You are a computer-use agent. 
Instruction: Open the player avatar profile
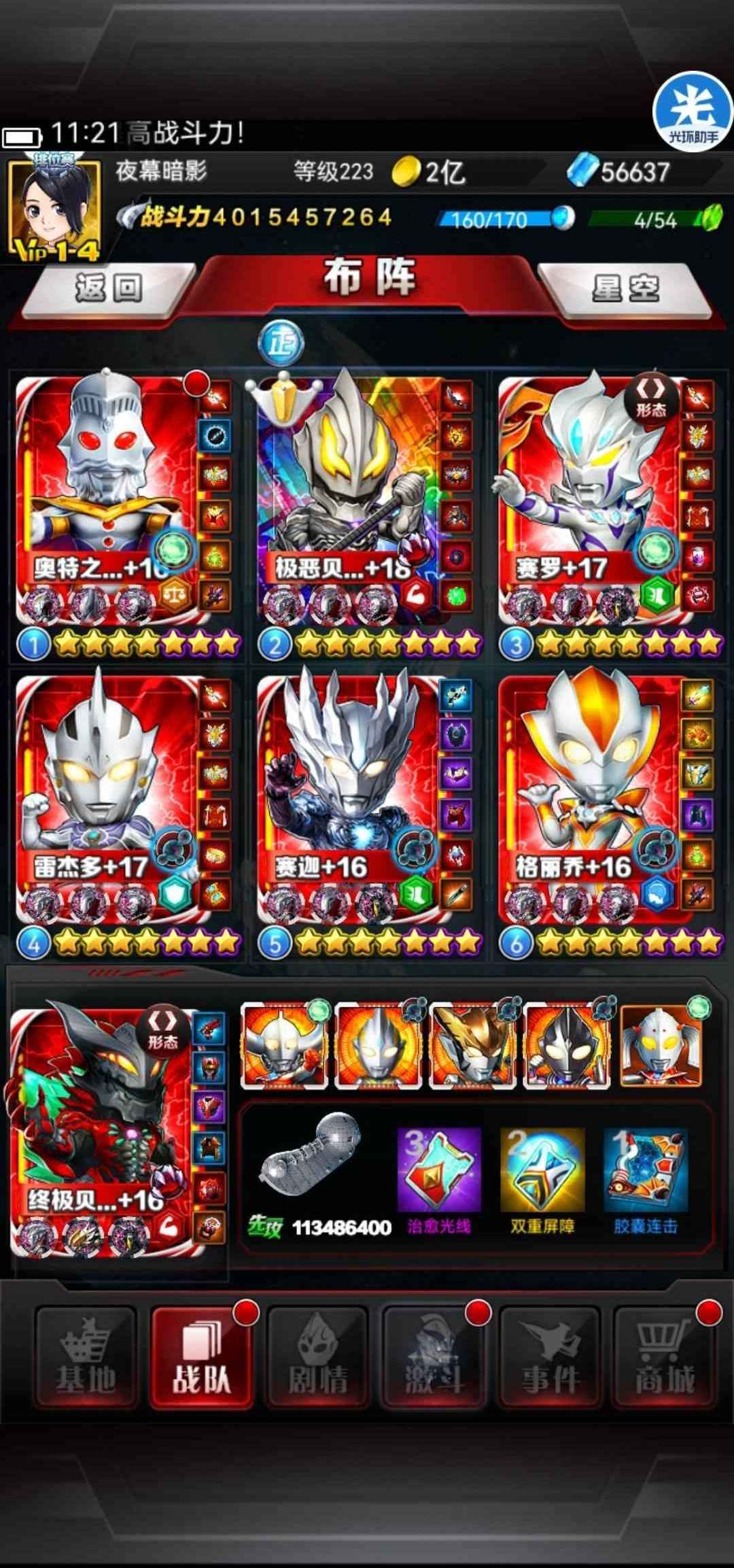(54, 209)
